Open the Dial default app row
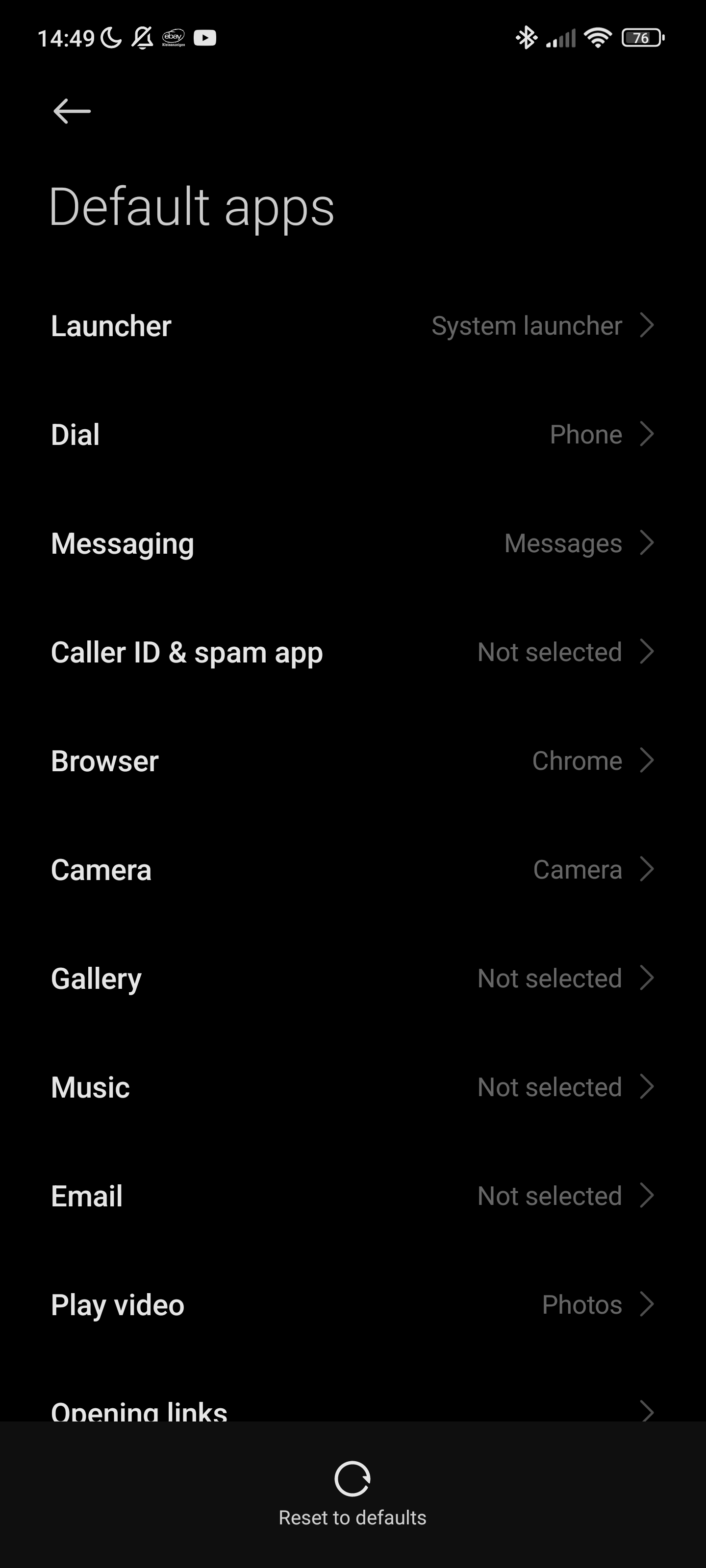706x1568 pixels. click(353, 435)
